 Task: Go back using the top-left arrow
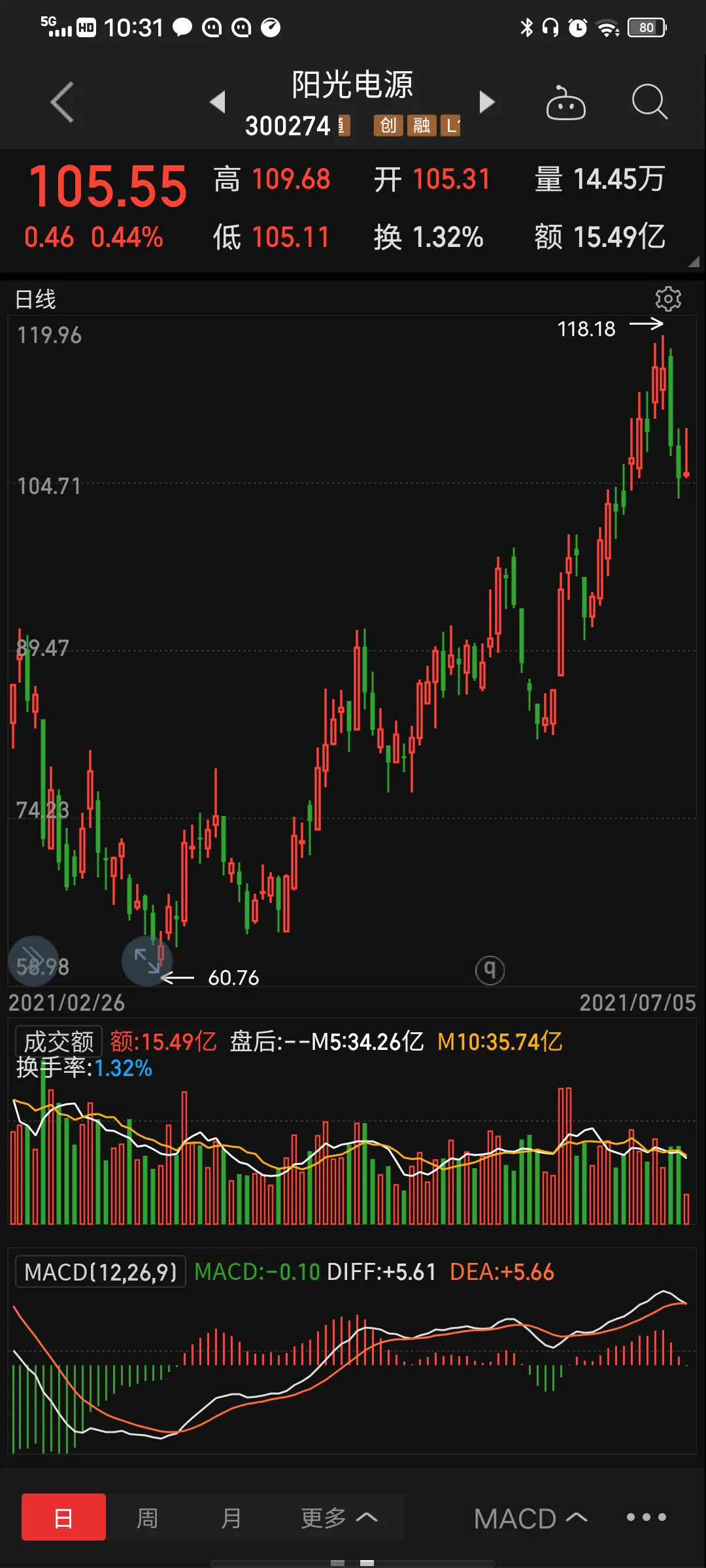pyautogui.click(x=62, y=103)
